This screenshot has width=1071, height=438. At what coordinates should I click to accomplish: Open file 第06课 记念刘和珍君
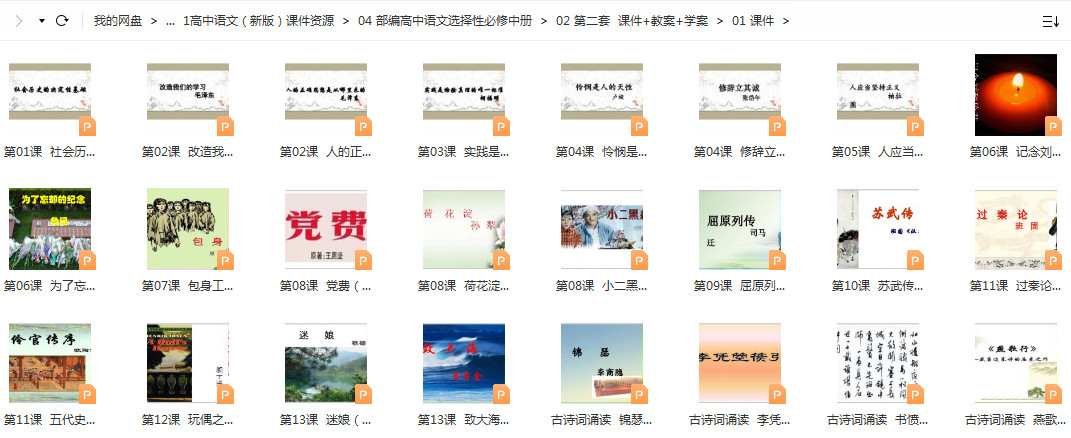1016,96
